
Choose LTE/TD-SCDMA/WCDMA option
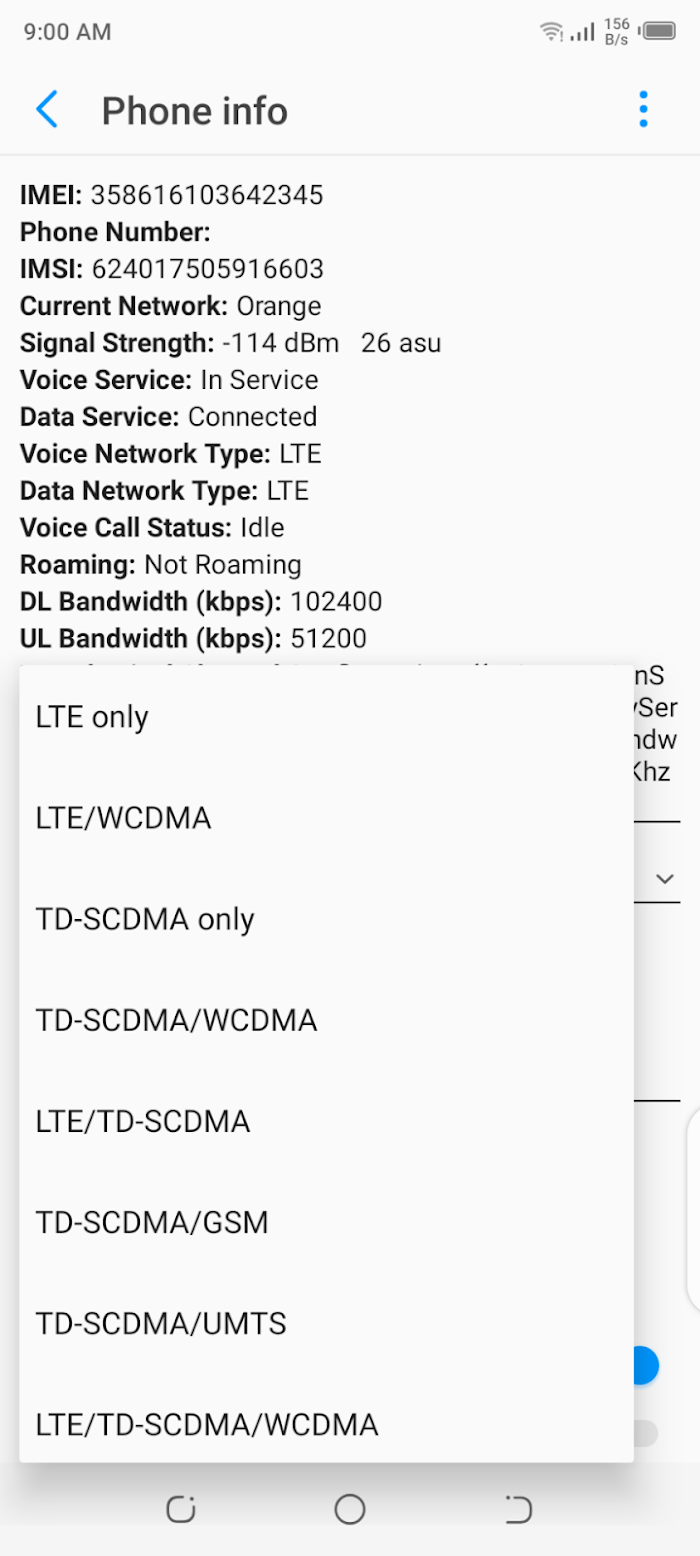pyautogui.click(x=326, y=1424)
